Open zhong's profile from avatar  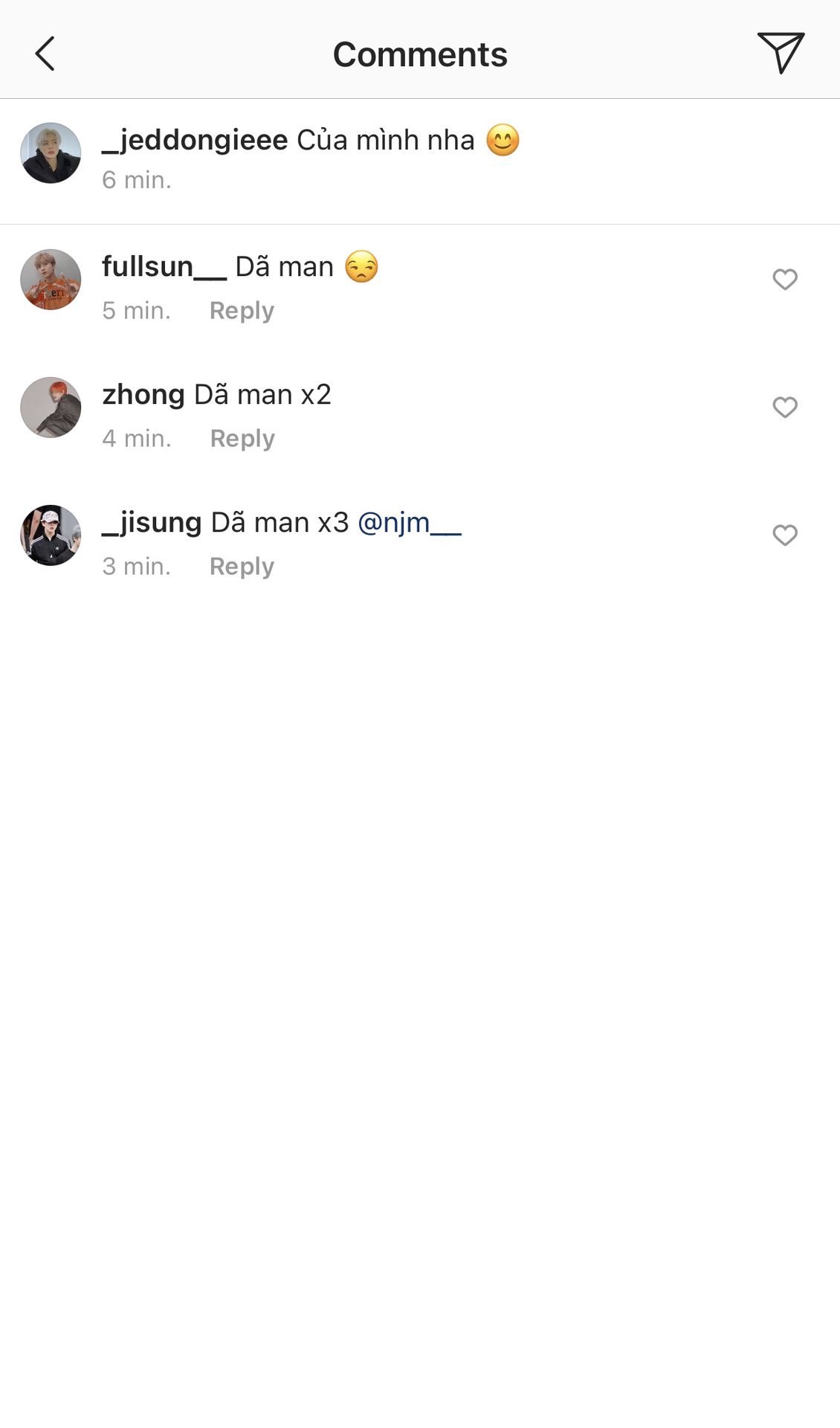point(51,408)
